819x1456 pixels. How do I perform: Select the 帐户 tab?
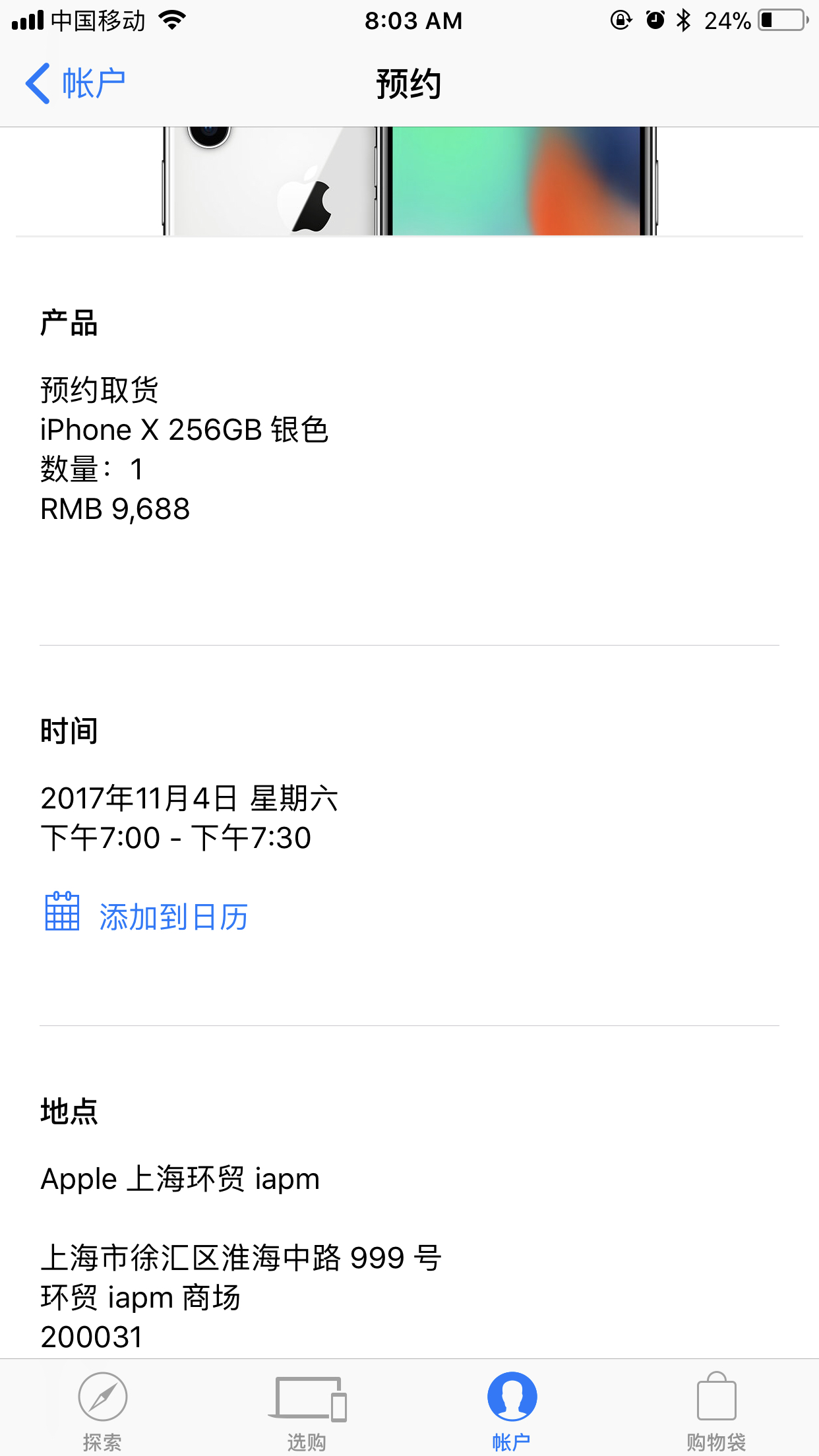click(512, 1410)
